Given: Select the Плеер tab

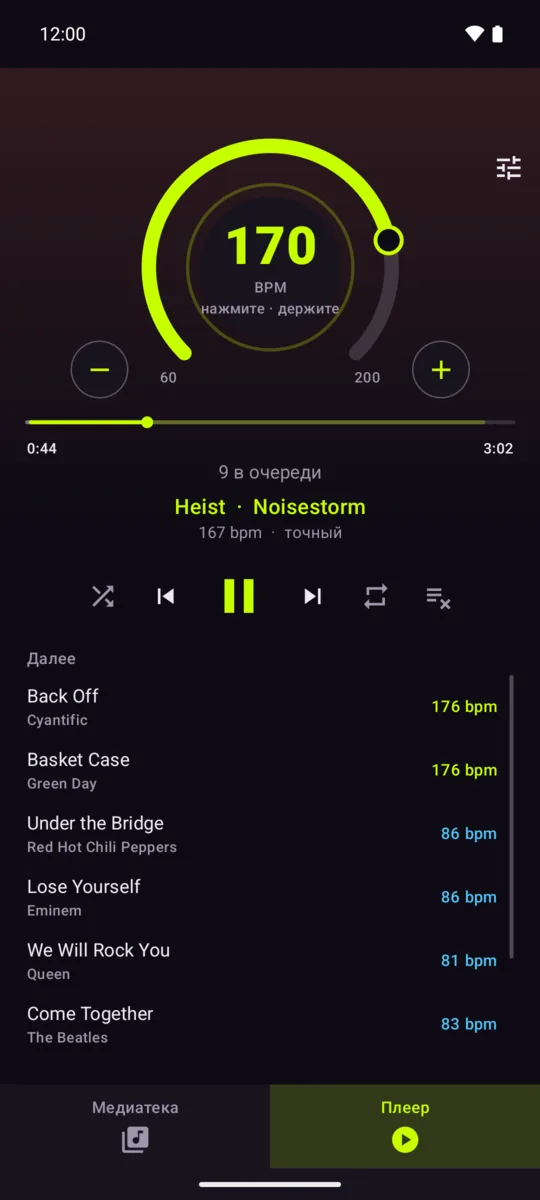Looking at the screenshot, I should 405,1126.
